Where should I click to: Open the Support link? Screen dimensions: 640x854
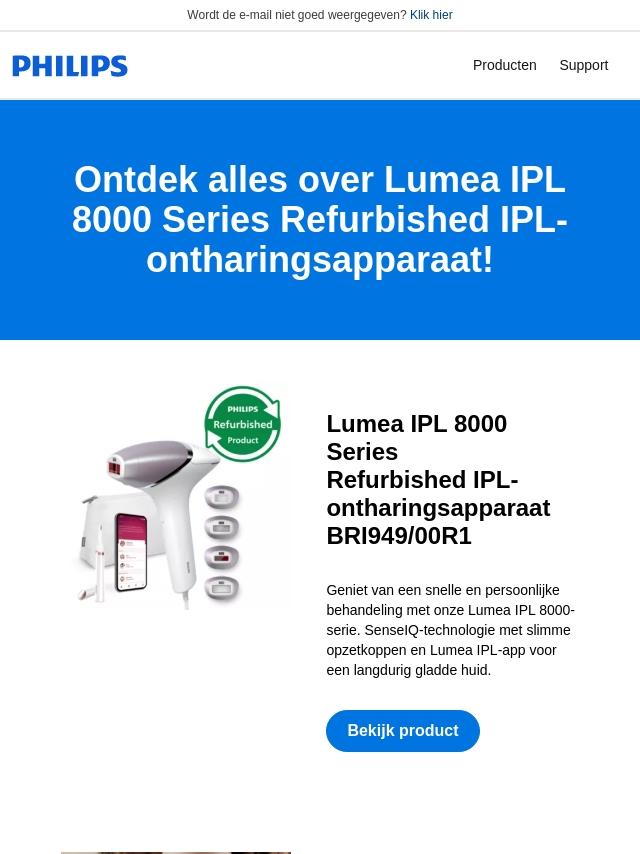(583, 65)
